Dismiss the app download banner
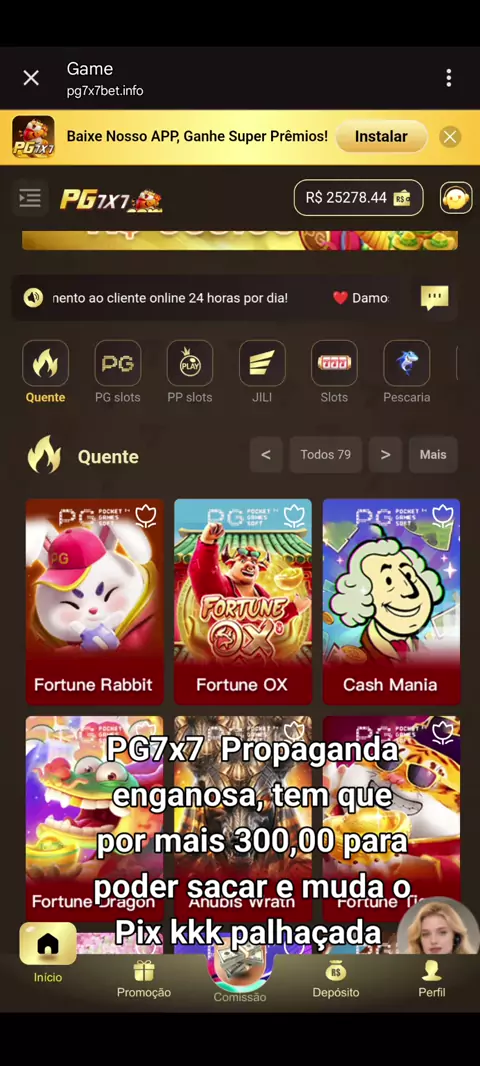 coord(449,137)
